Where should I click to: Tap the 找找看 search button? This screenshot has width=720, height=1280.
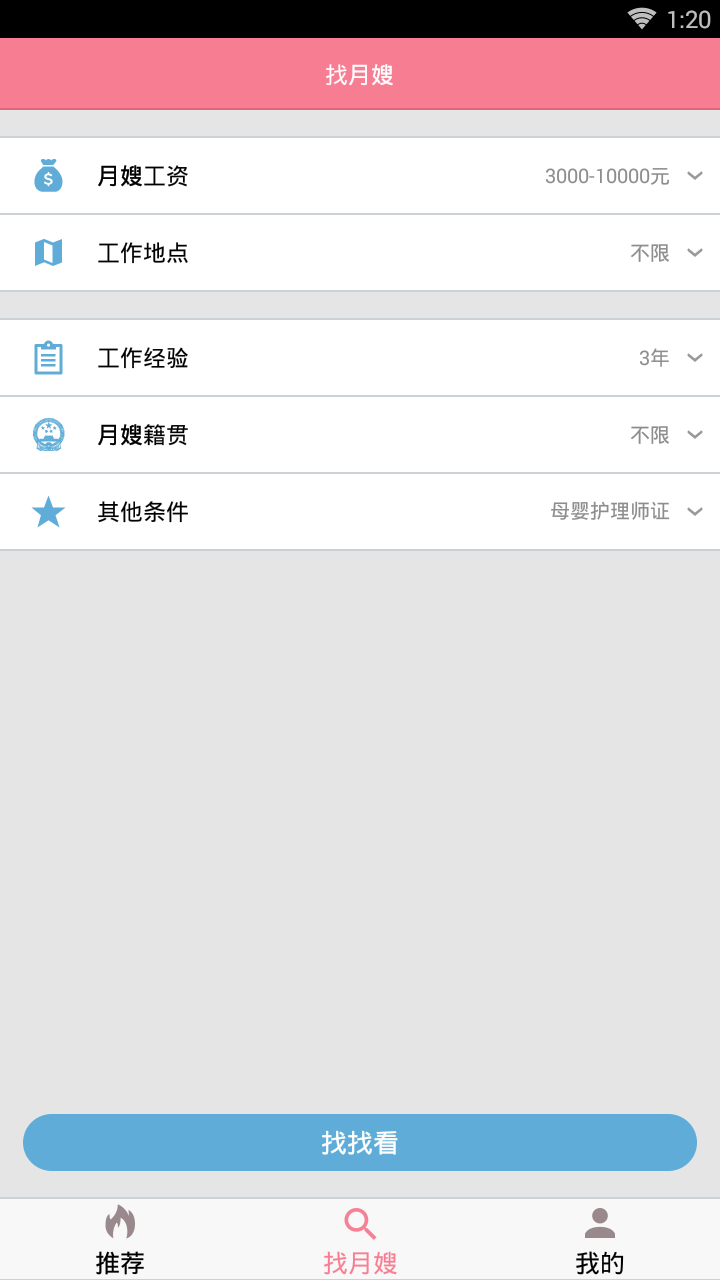pos(360,1142)
